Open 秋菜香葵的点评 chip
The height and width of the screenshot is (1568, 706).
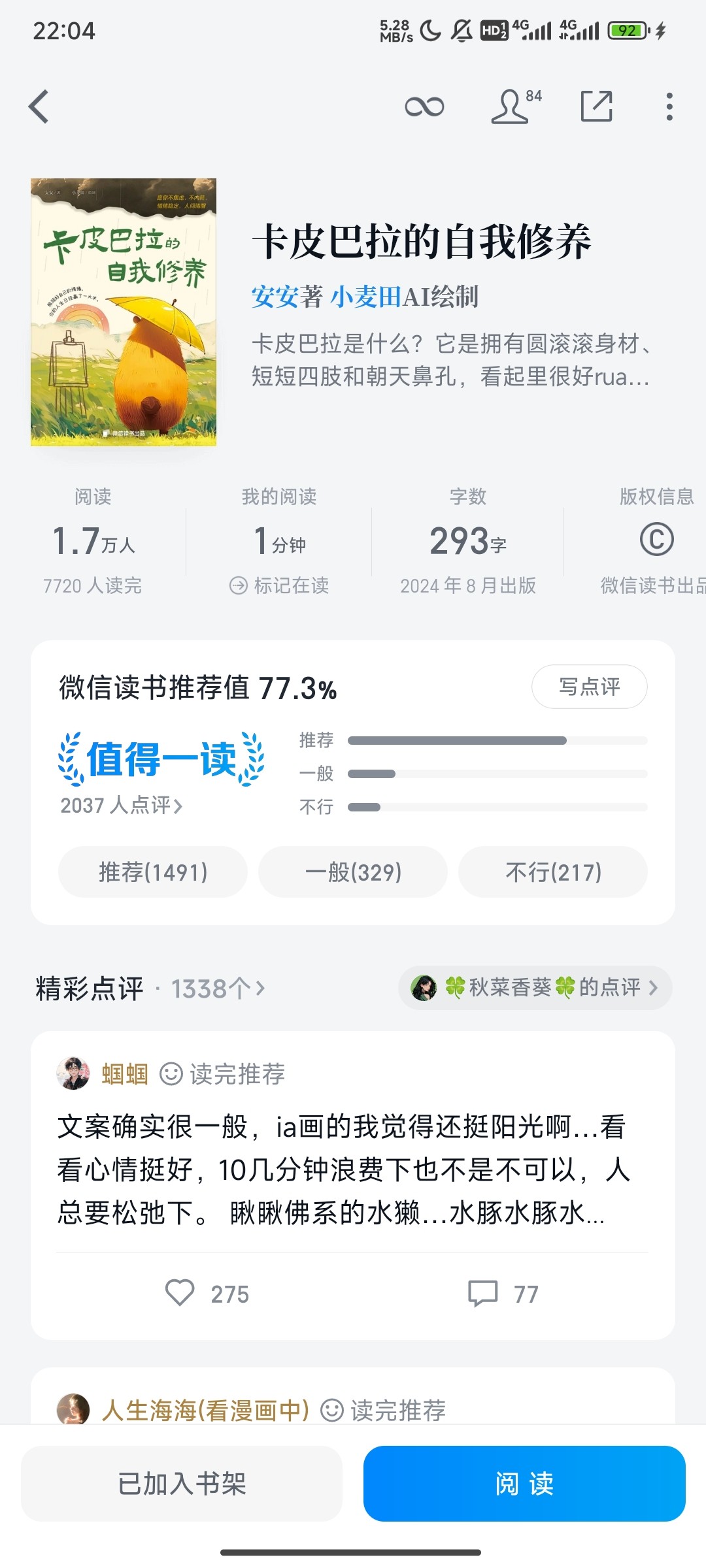[x=535, y=987]
